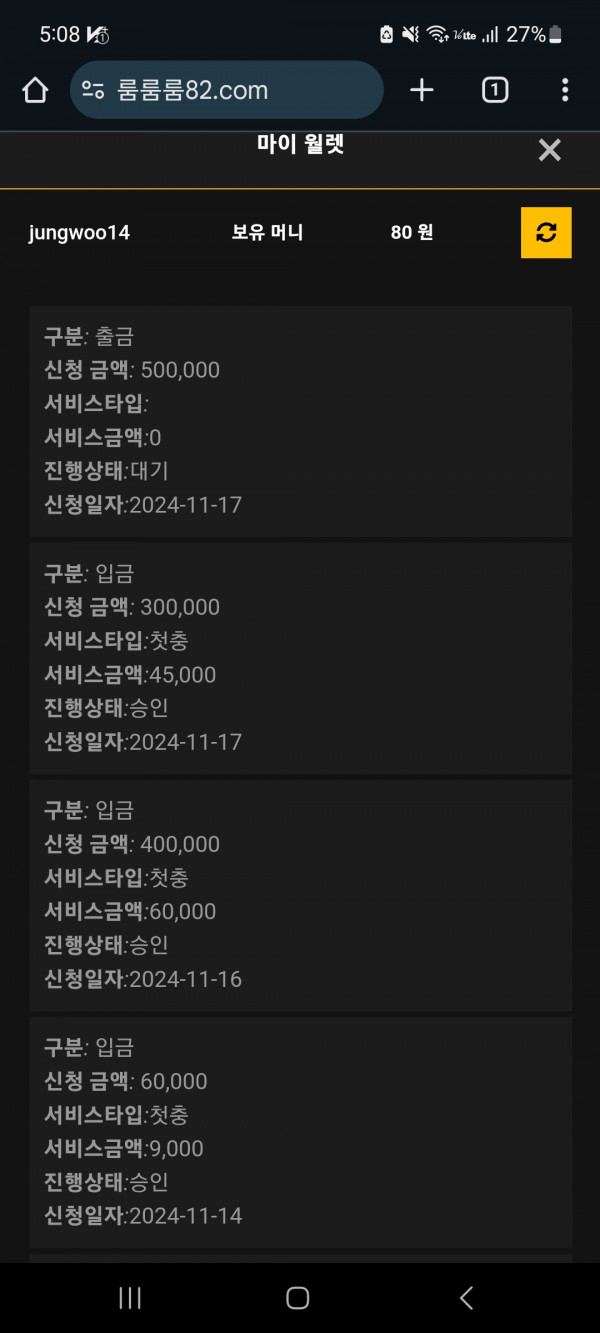
Task: Close the 마이 월렛 panel
Action: (550, 150)
